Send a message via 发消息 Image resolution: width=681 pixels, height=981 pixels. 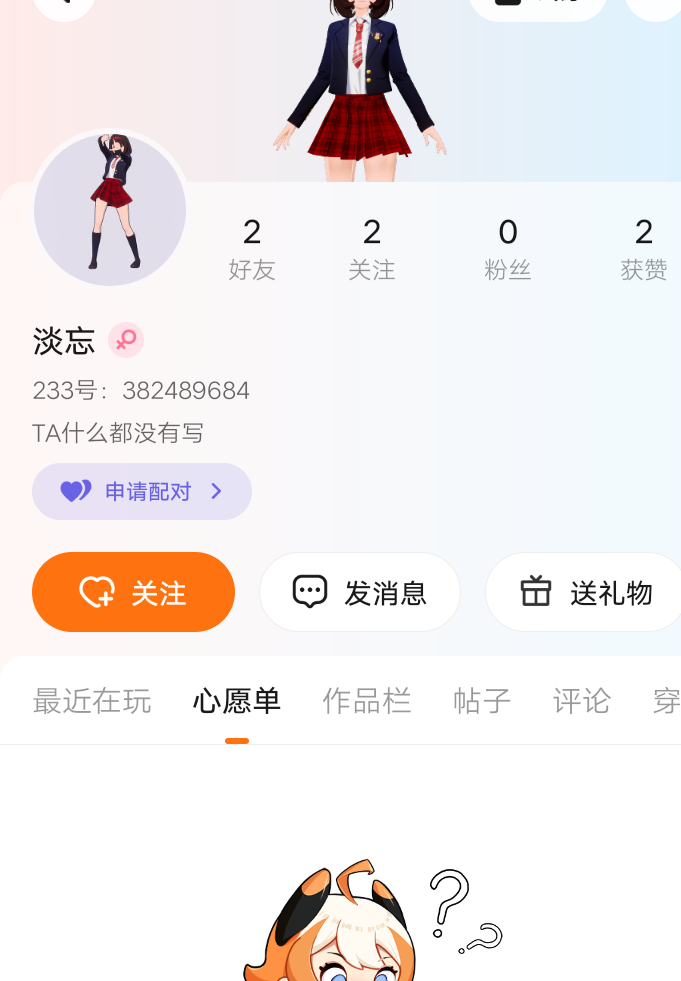point(360,592)
